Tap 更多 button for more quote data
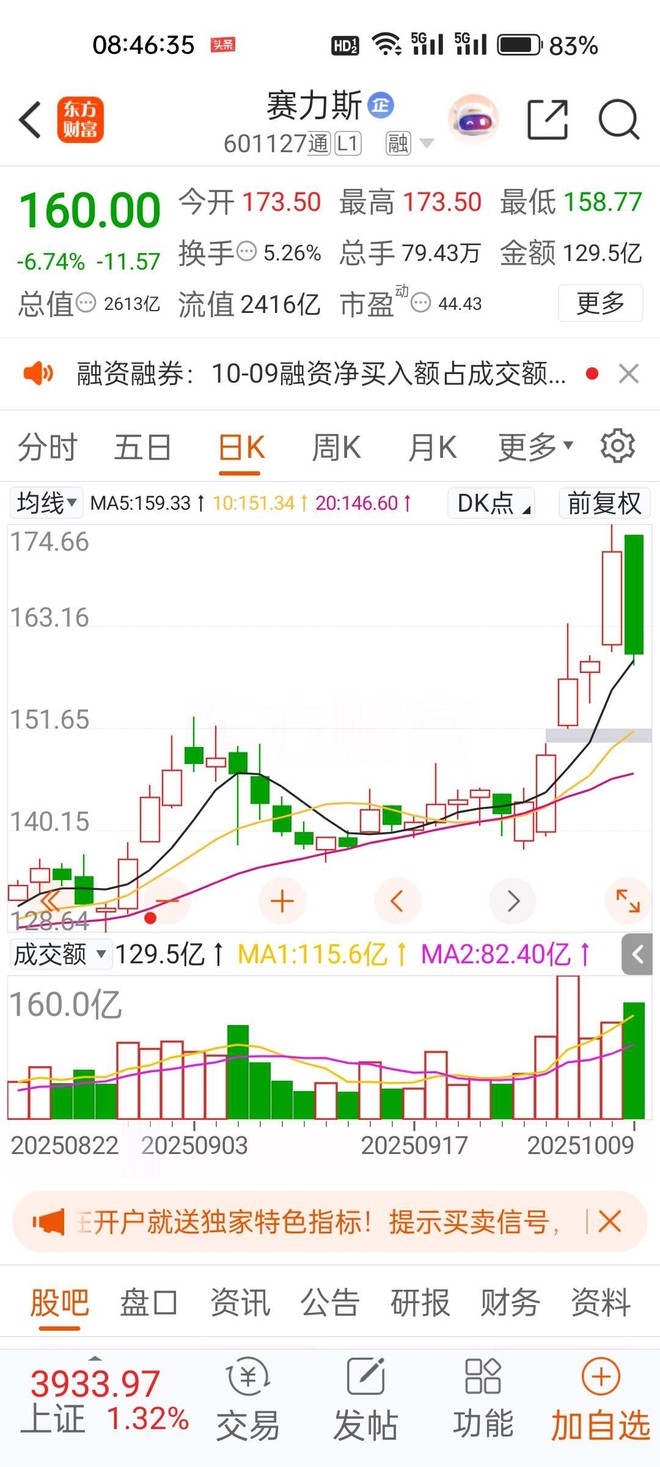Viewport: 660px width, 1467px height. point(600,302)
